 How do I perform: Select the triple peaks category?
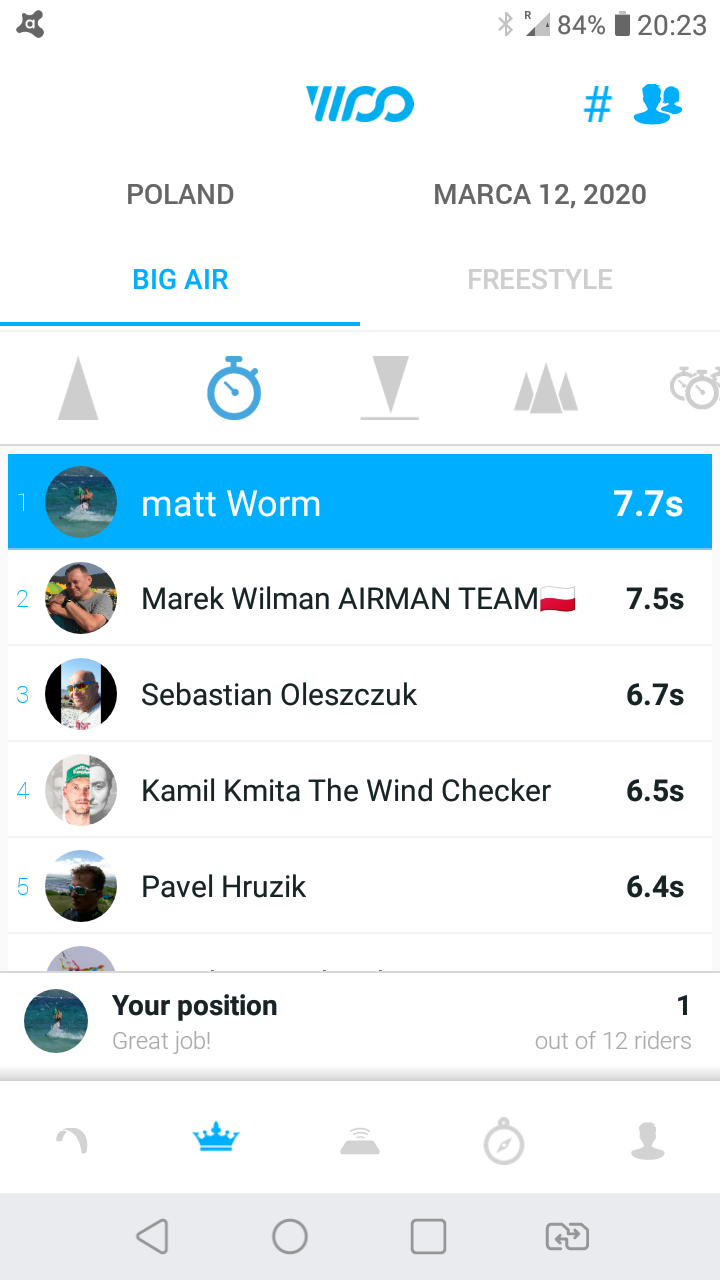click(545, 389)
